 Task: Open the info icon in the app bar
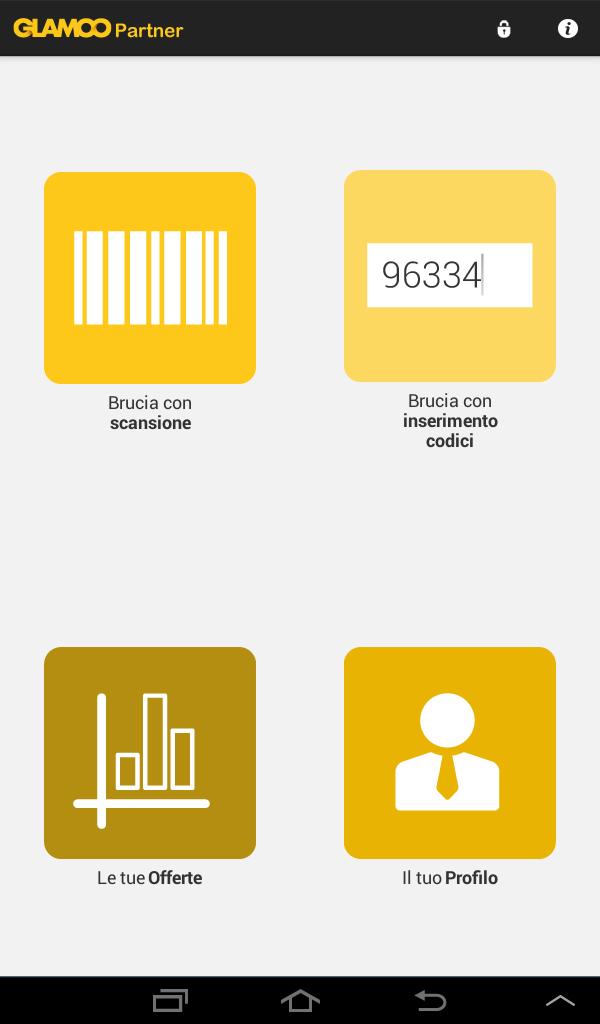point(568,29)
